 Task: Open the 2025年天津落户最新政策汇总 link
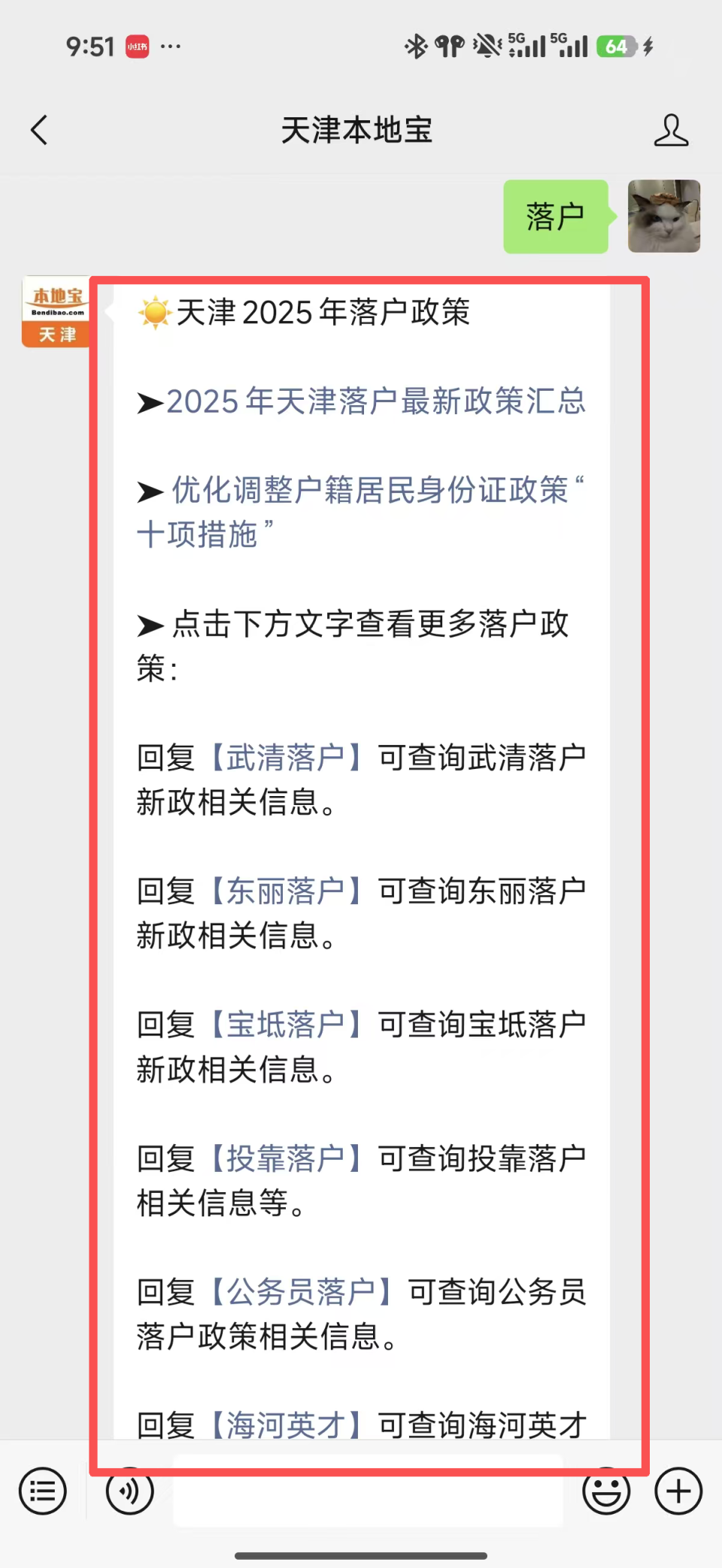pos(378,402)
